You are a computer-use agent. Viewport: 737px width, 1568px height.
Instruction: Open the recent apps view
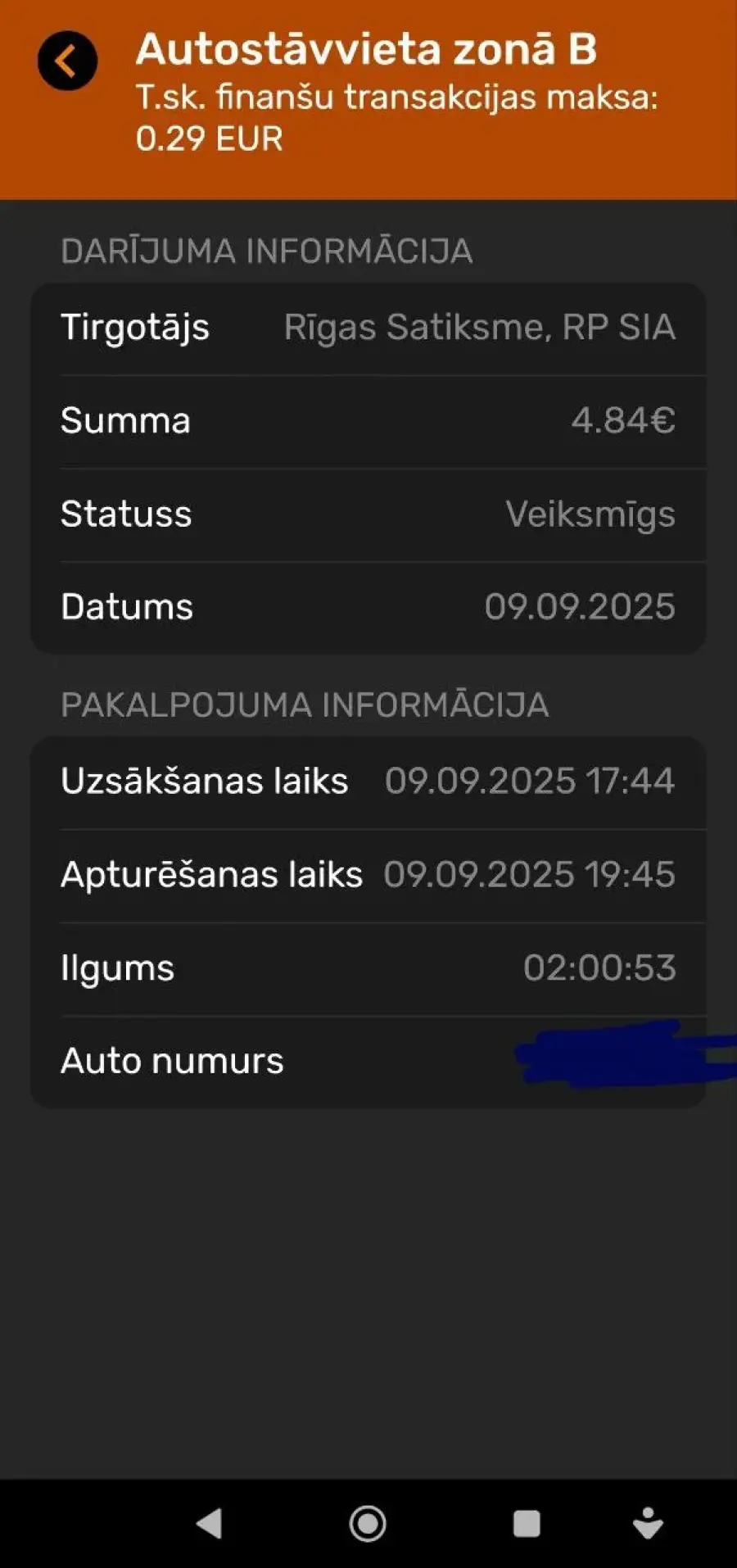[526, 1524]
